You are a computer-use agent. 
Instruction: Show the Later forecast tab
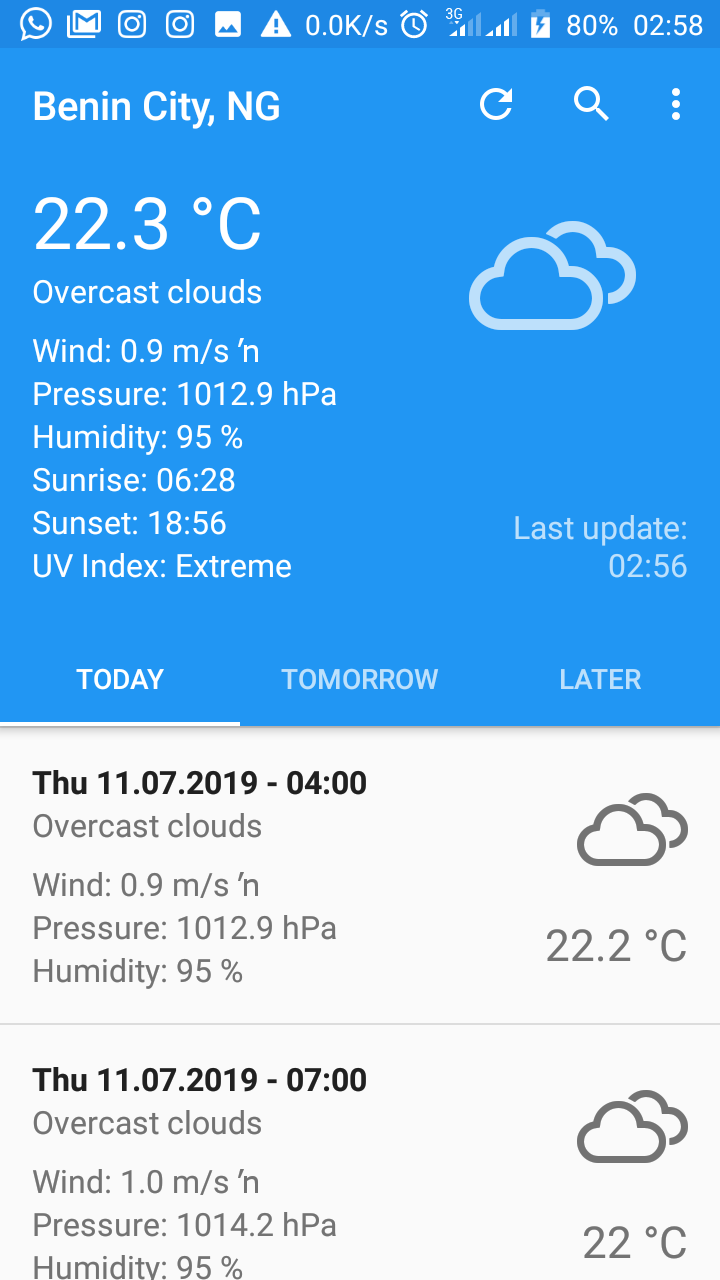click(x=600, y=680)
